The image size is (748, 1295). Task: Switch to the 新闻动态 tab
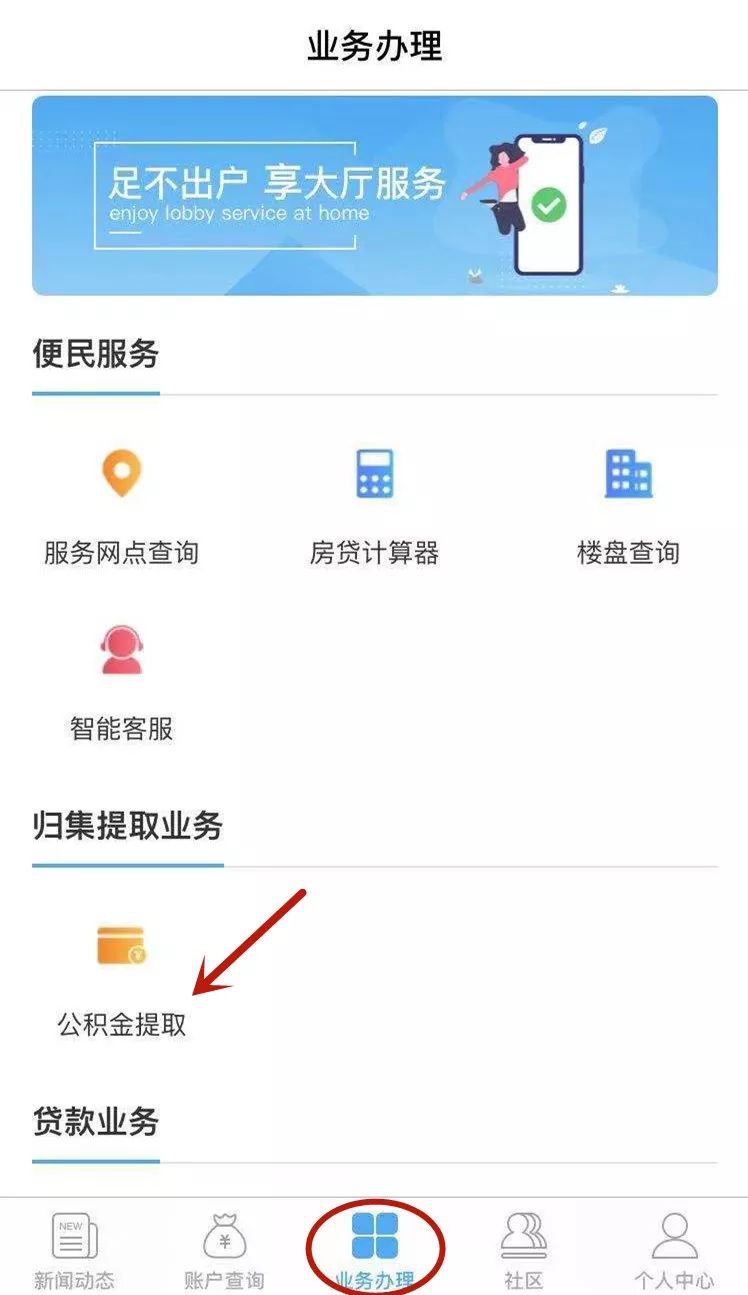pos(74,1250)
